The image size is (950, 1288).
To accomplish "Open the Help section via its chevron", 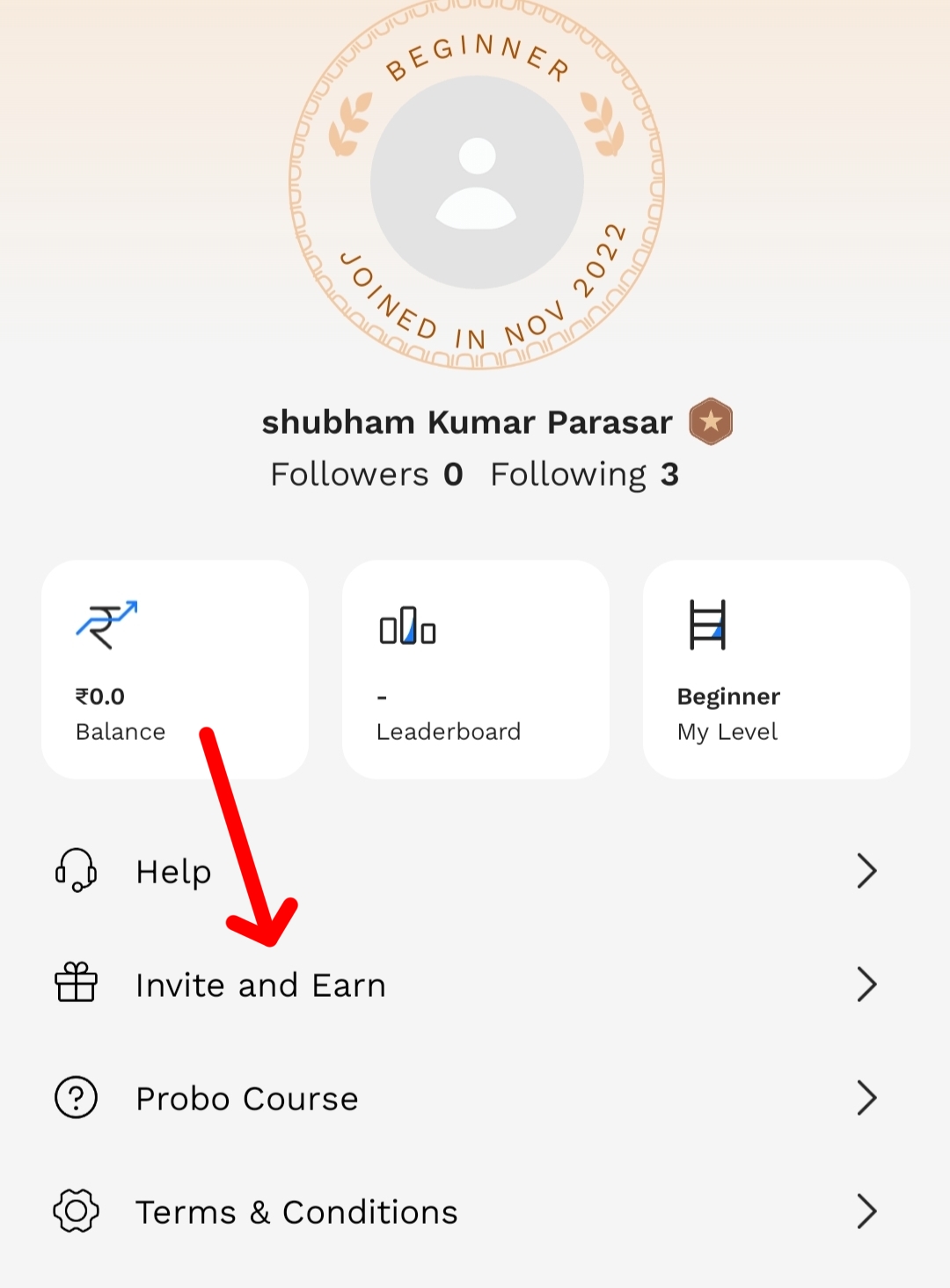I will 867,871.
